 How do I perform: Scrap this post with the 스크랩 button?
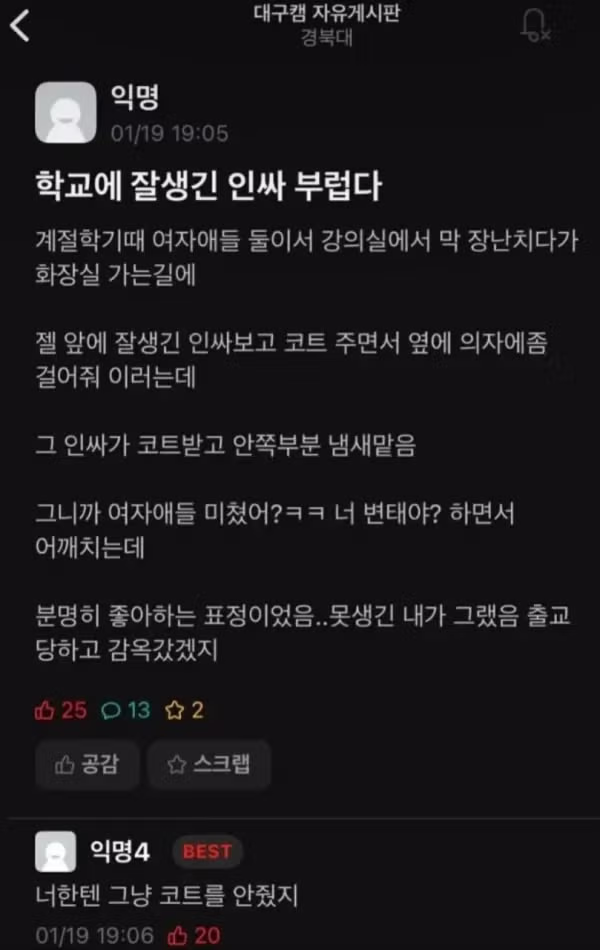coord(209,765)
